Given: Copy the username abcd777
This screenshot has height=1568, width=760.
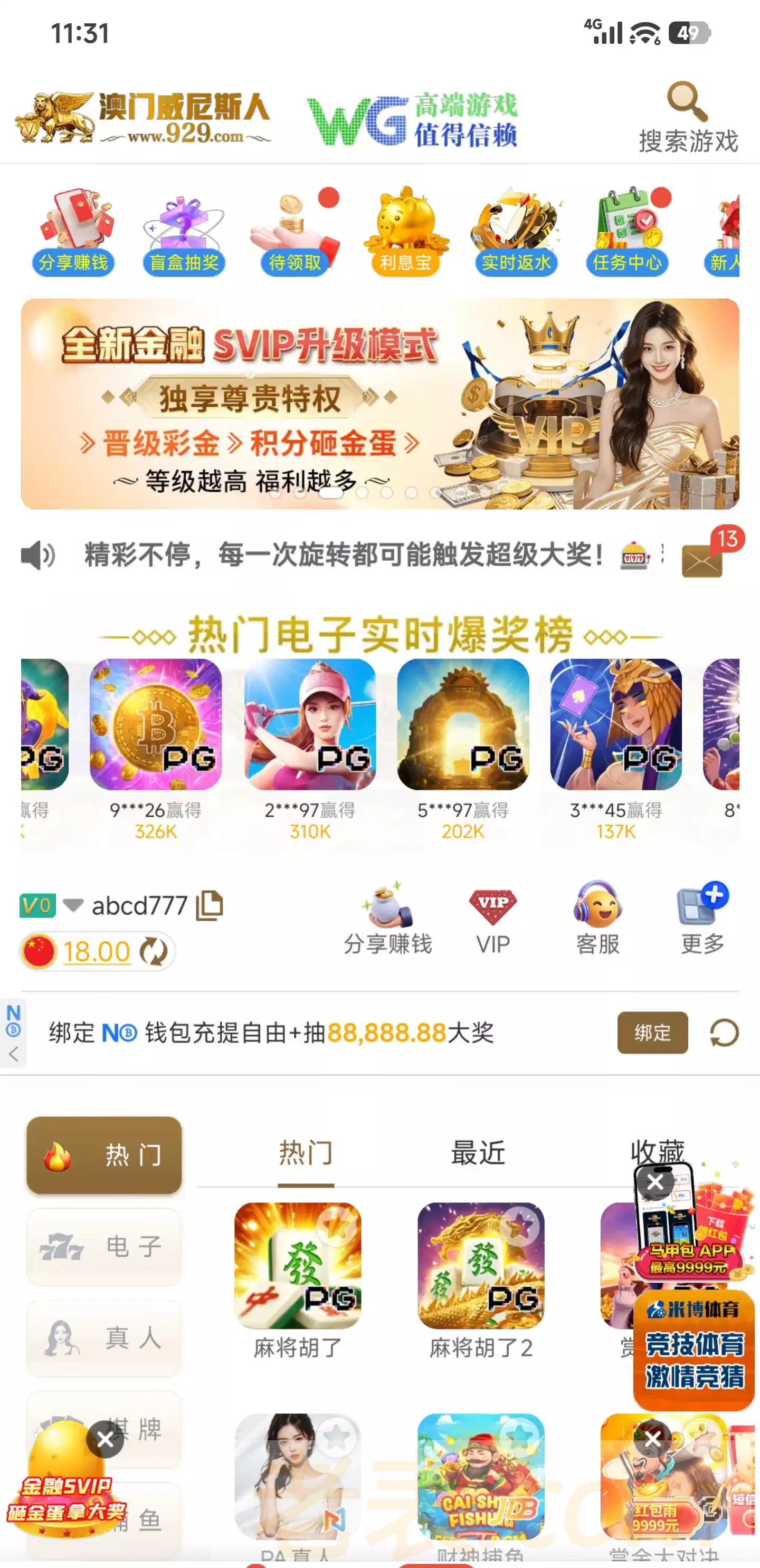Looking at the screenshot, I should (x=210, y=905).
